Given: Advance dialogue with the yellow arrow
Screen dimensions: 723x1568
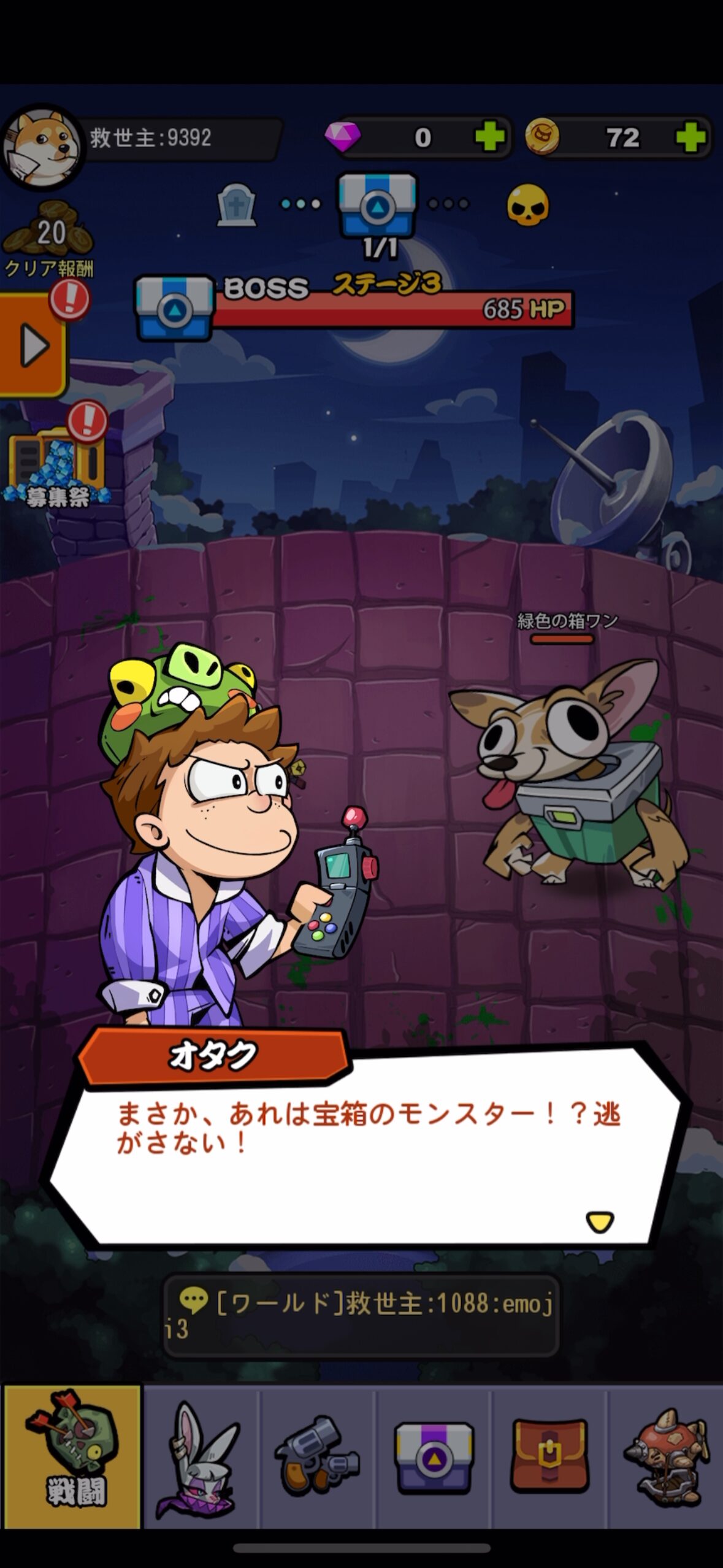Looking at the screenshot, I should click(599, 1221).
